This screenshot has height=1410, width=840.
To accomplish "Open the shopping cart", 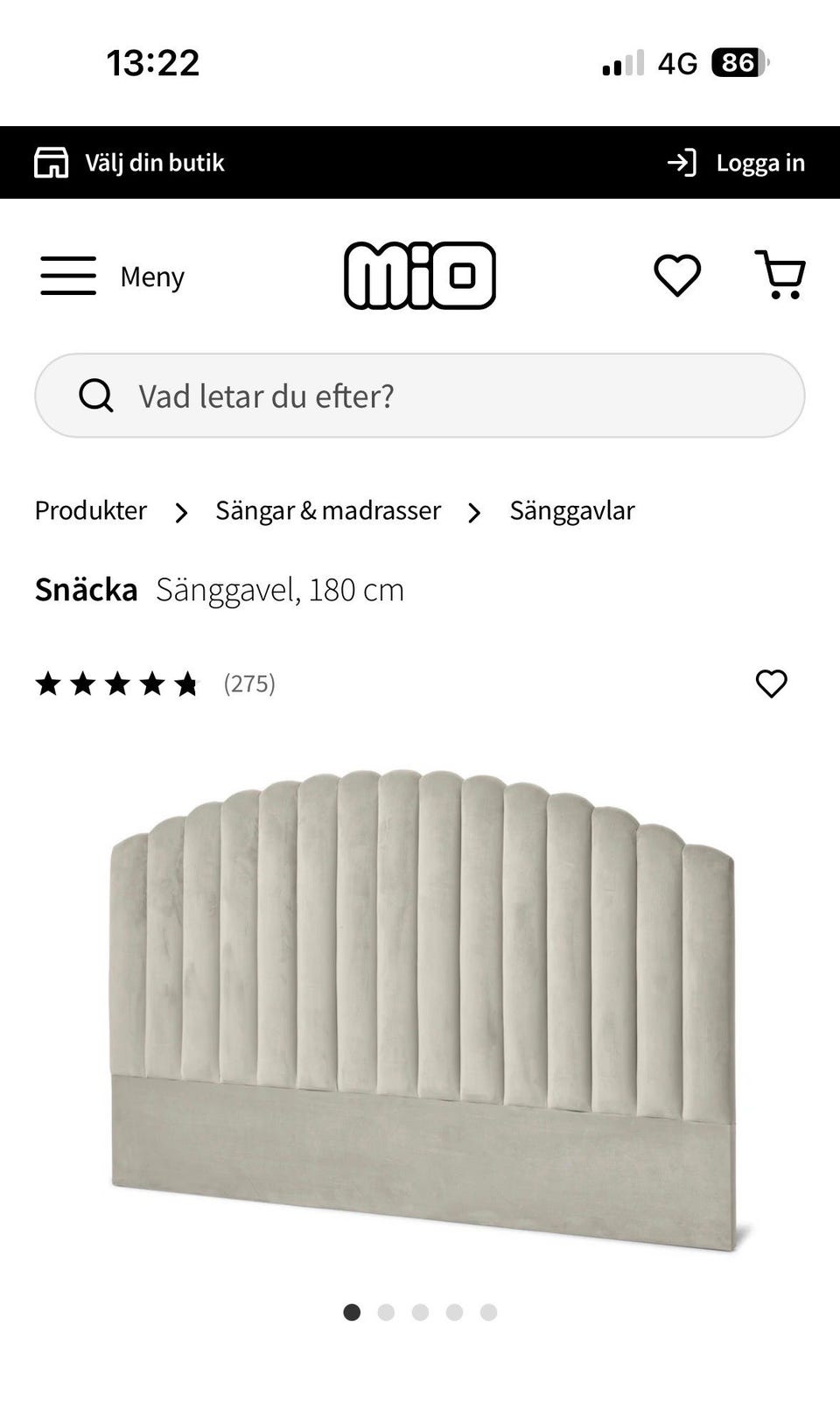I will point(780,276).
